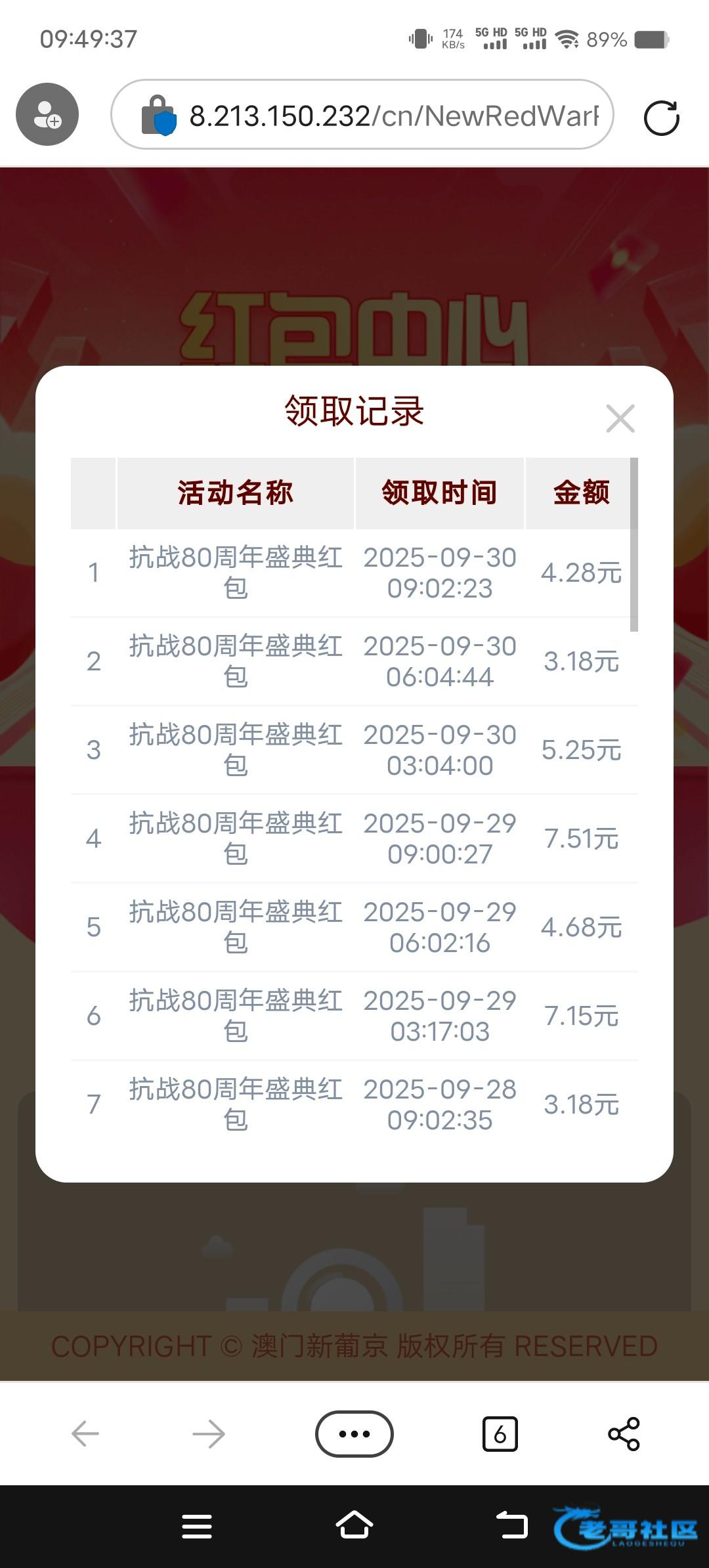This screenshot has width=709, height=1568.
Task: Open the browser three-dot menu
Action: 354,1433
